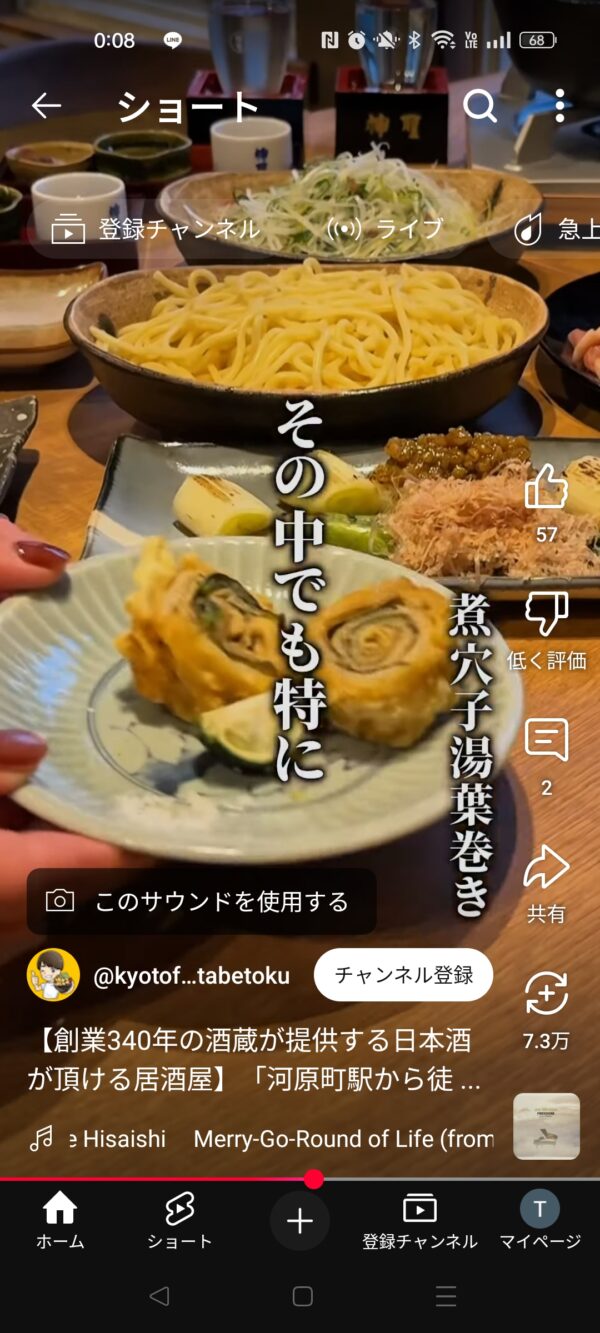Open the sound thumbnail for Merry-Go-Round of Life
Image resolution: width=600 pixels, height=1333 pixels.
pos(546,1126)
